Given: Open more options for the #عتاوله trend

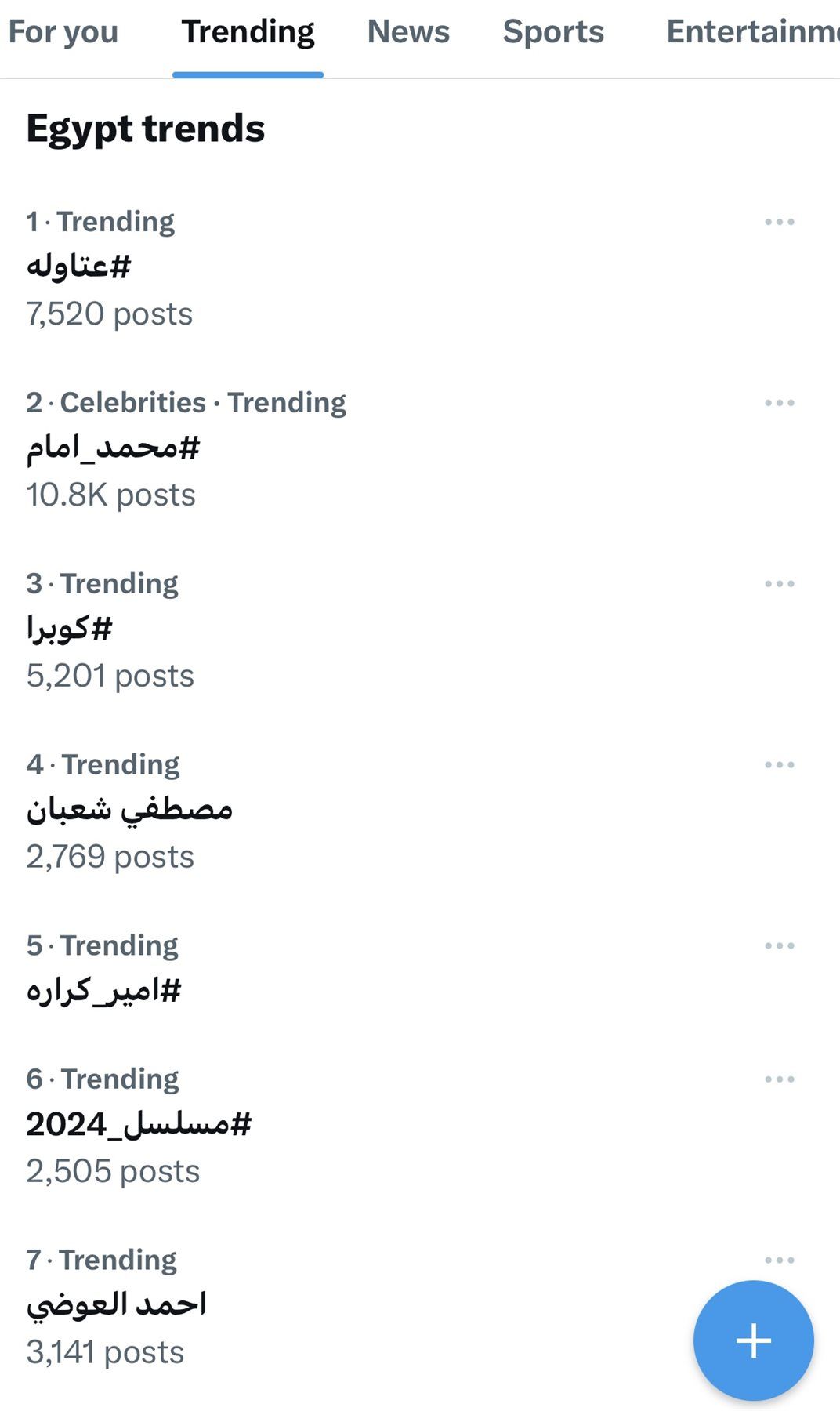Looking at the screenshot, I should coord(779,221).
